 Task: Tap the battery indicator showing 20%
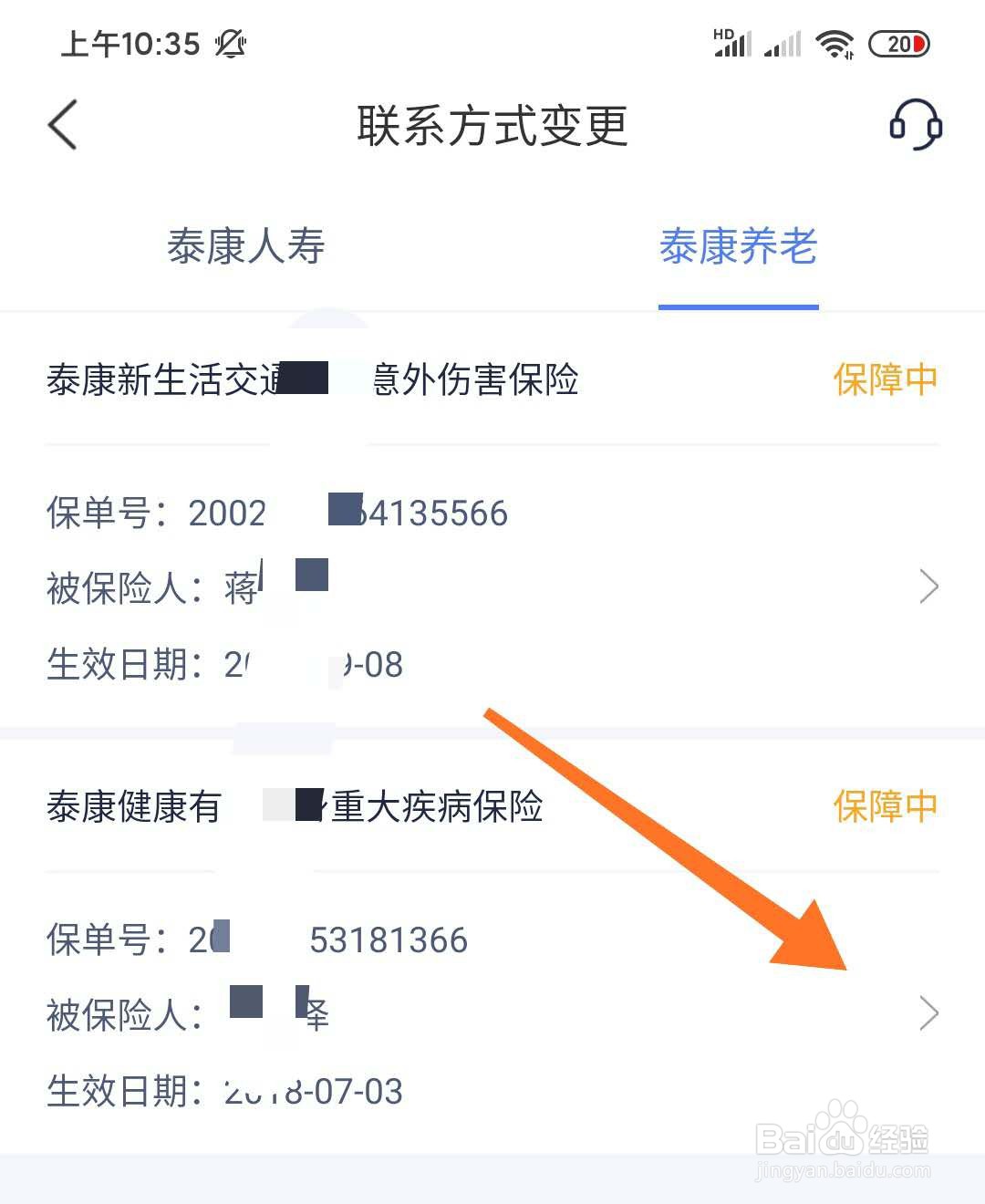pos(901,43)
